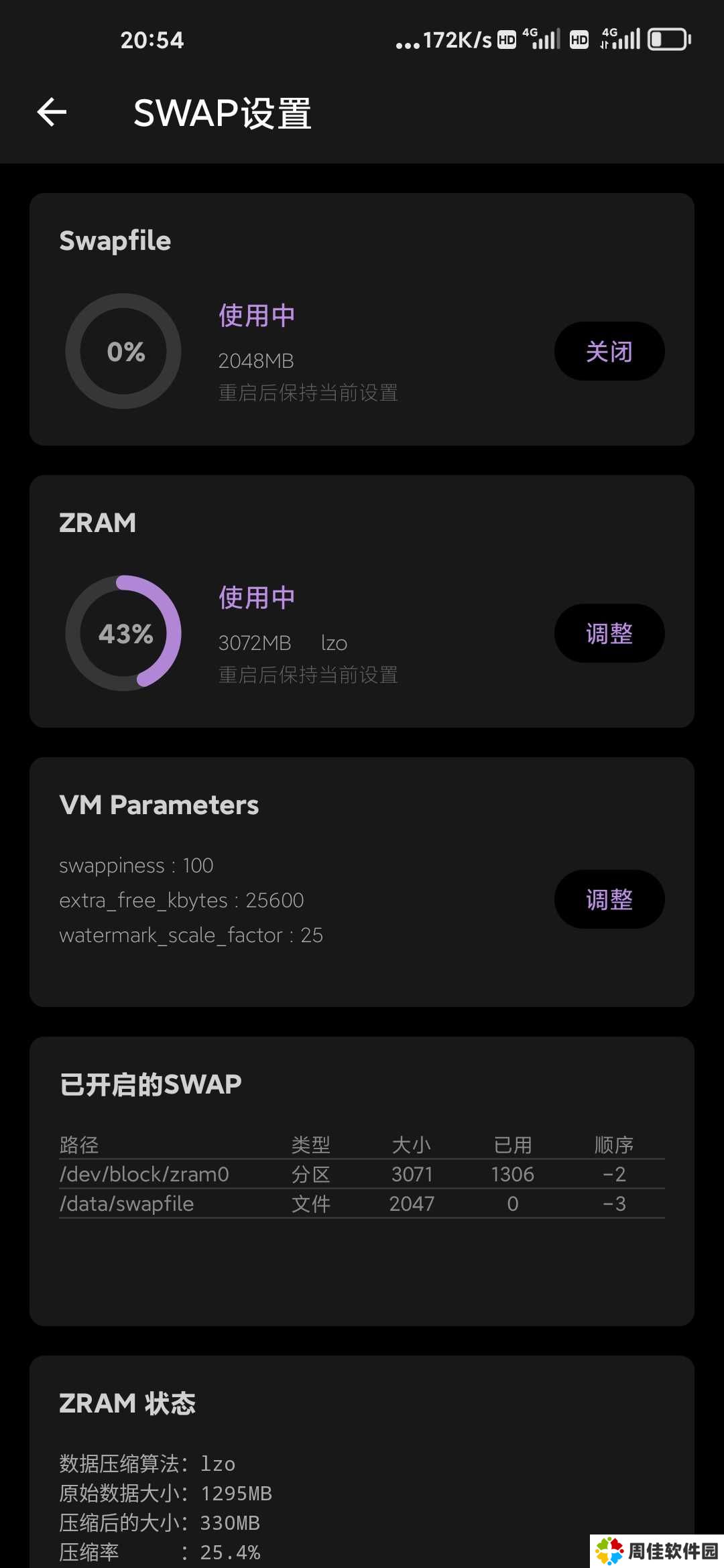Tap 关闭 to disable the Swapfile
The width and height of the screenshot is (724, 1568).
609,351
